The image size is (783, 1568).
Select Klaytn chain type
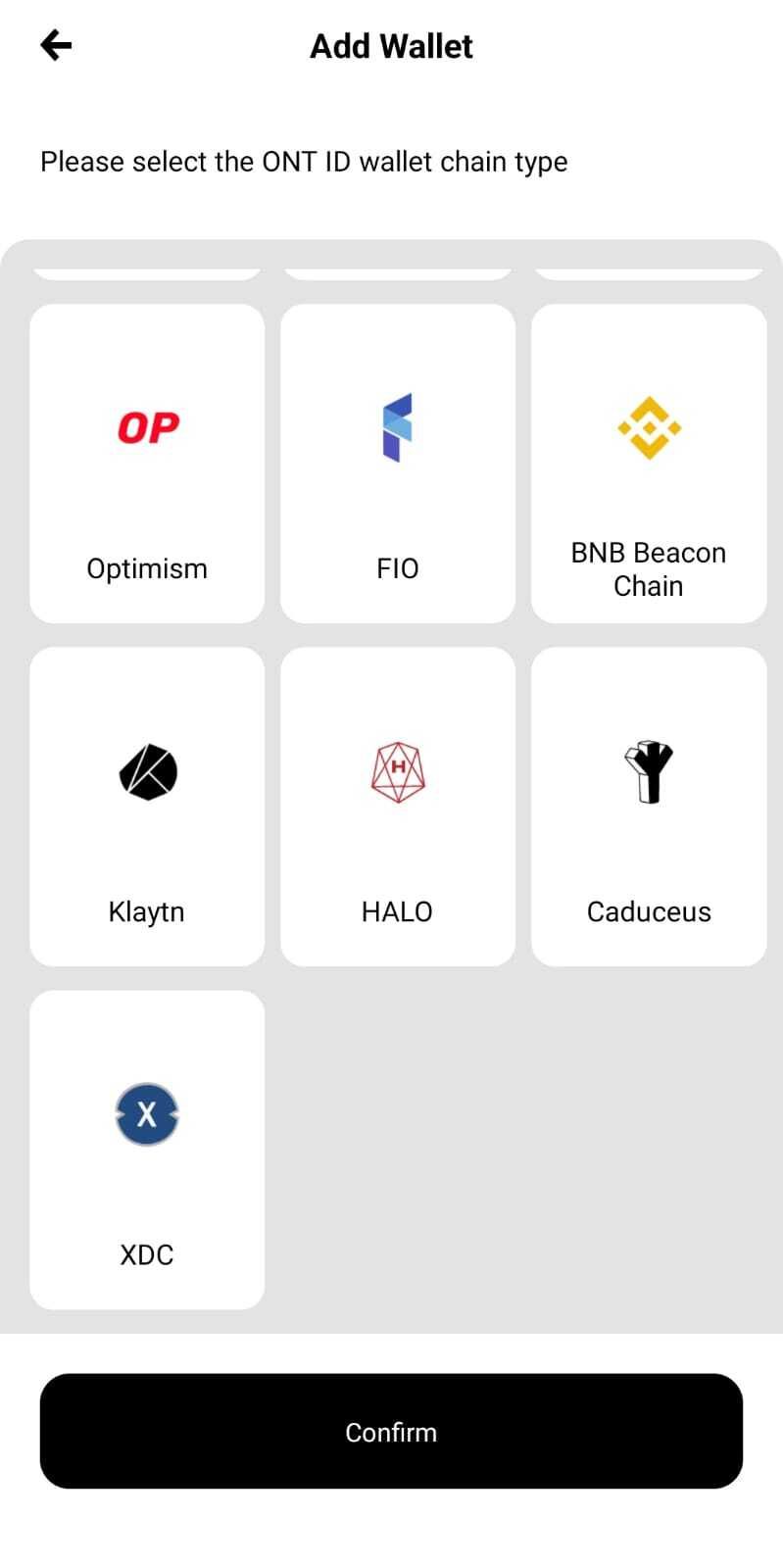[147, 807]
